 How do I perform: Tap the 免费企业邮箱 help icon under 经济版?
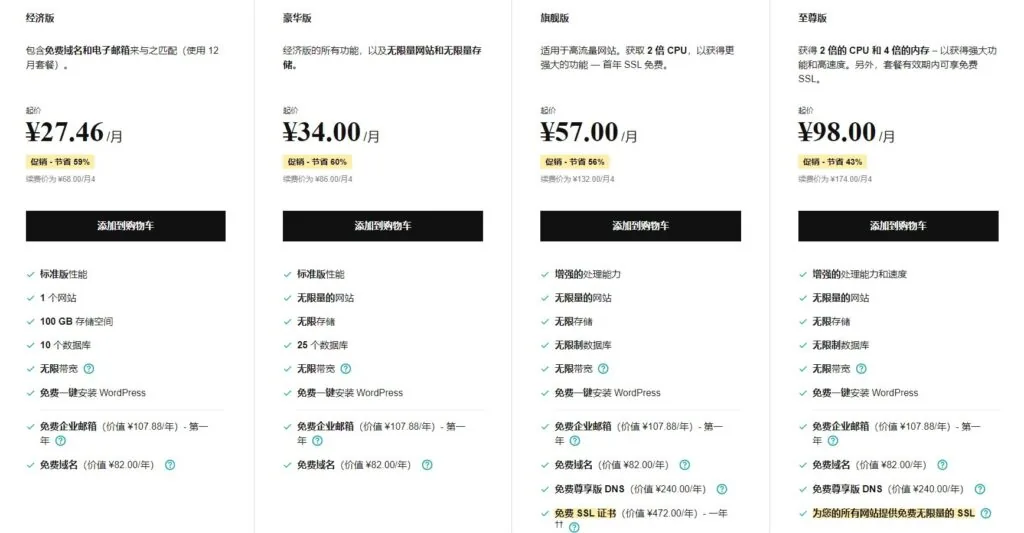[60, 441]
